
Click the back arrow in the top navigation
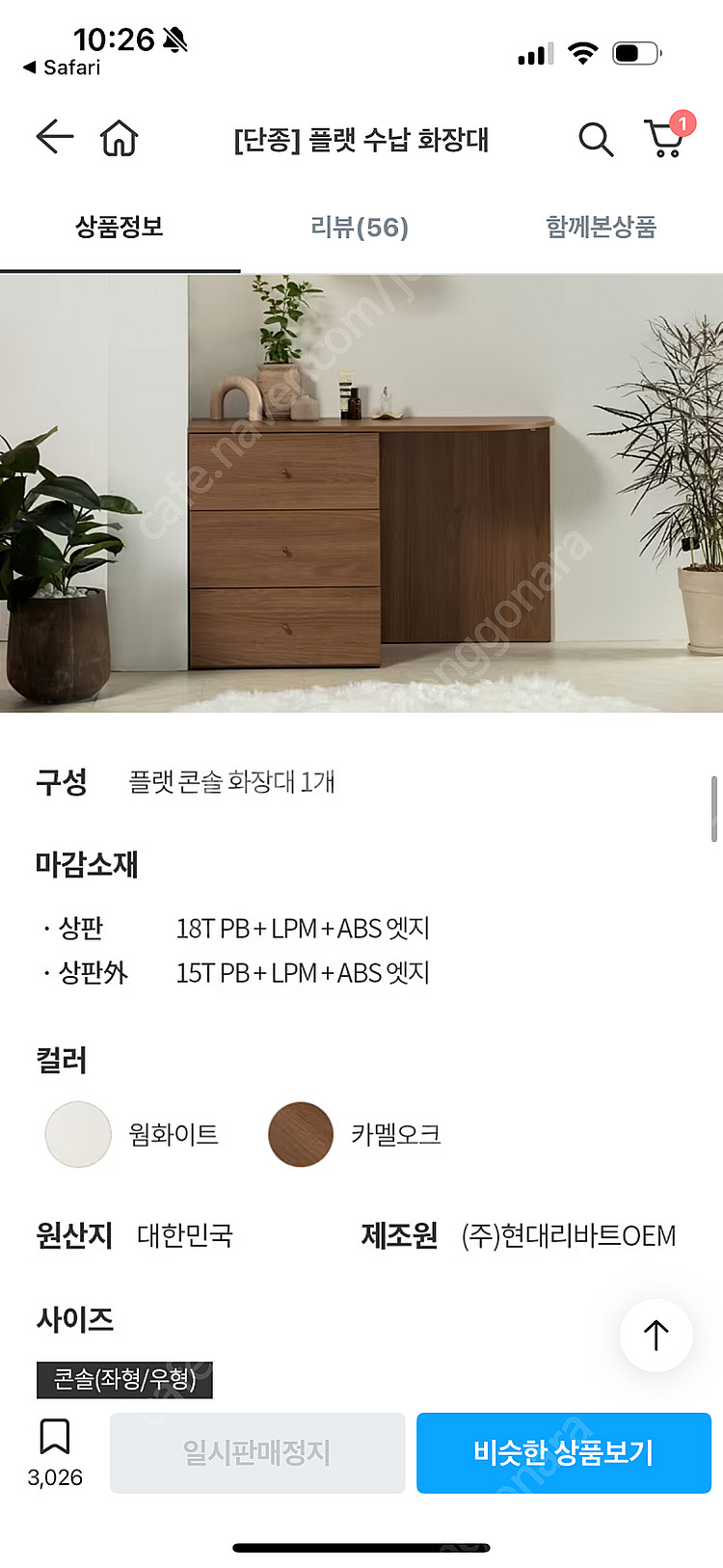(x=54, y=137)
